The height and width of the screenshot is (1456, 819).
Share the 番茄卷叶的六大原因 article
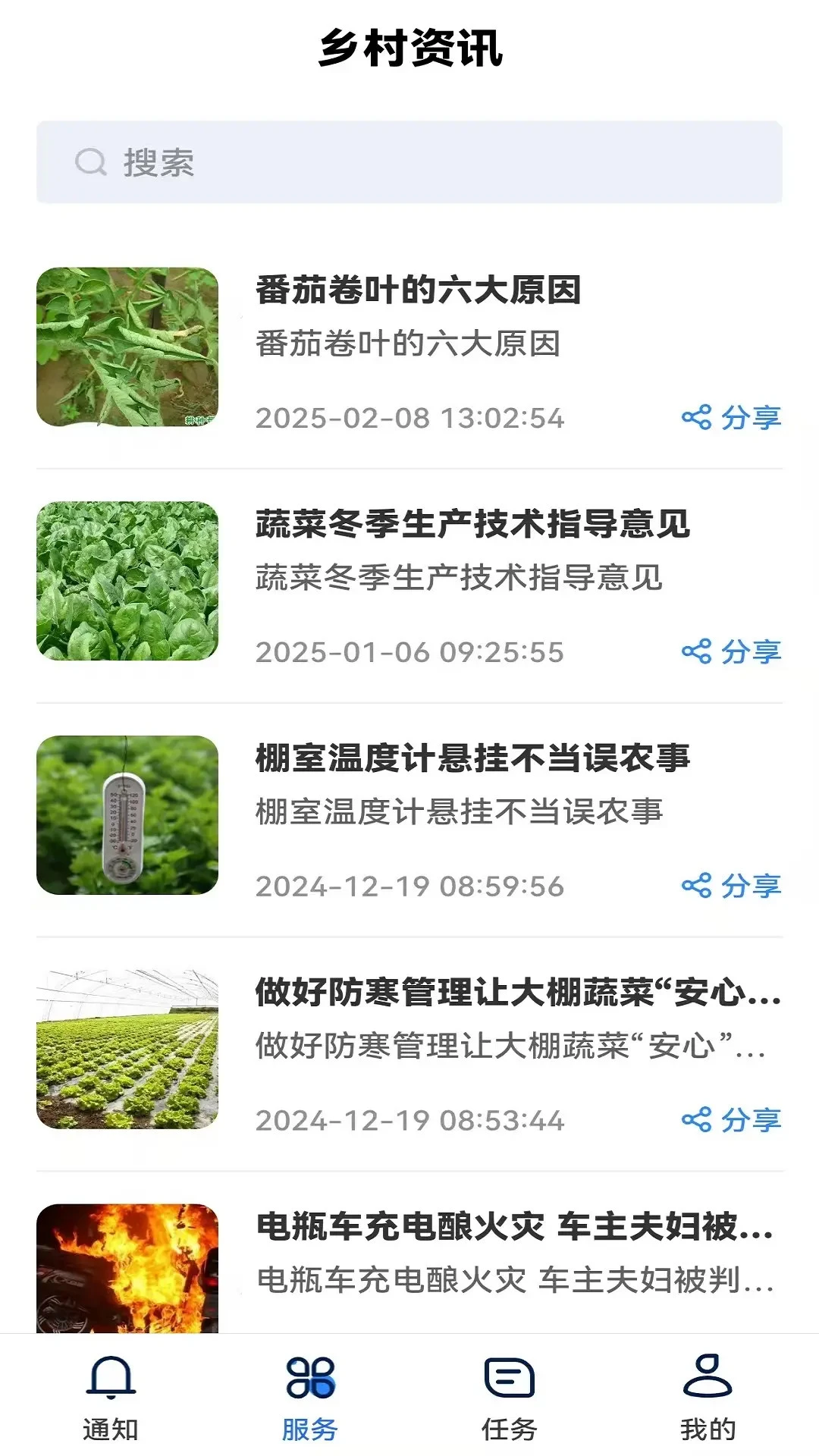tap(731, 418)
